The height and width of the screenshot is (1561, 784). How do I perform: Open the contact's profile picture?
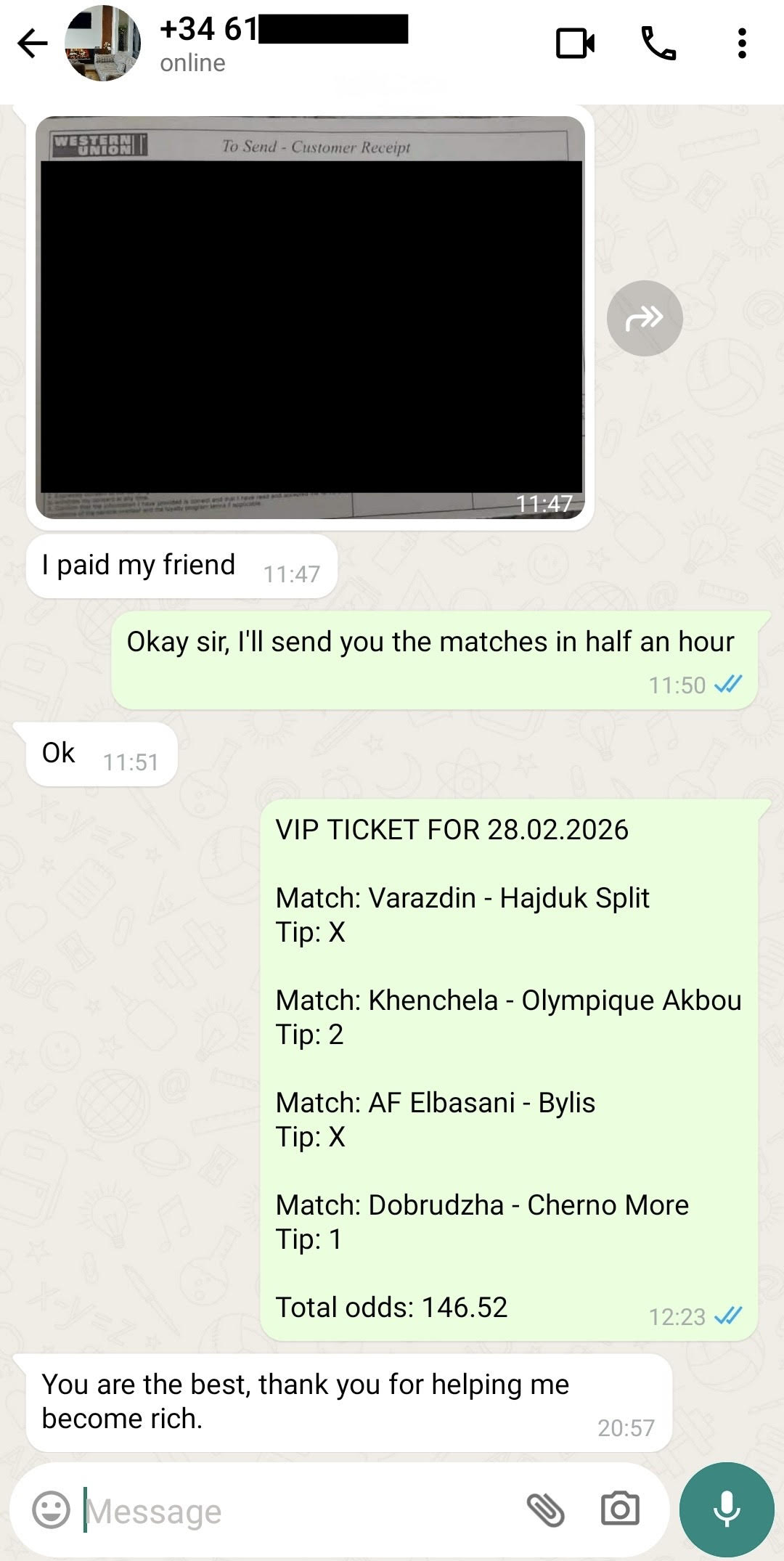pos(102,44)
